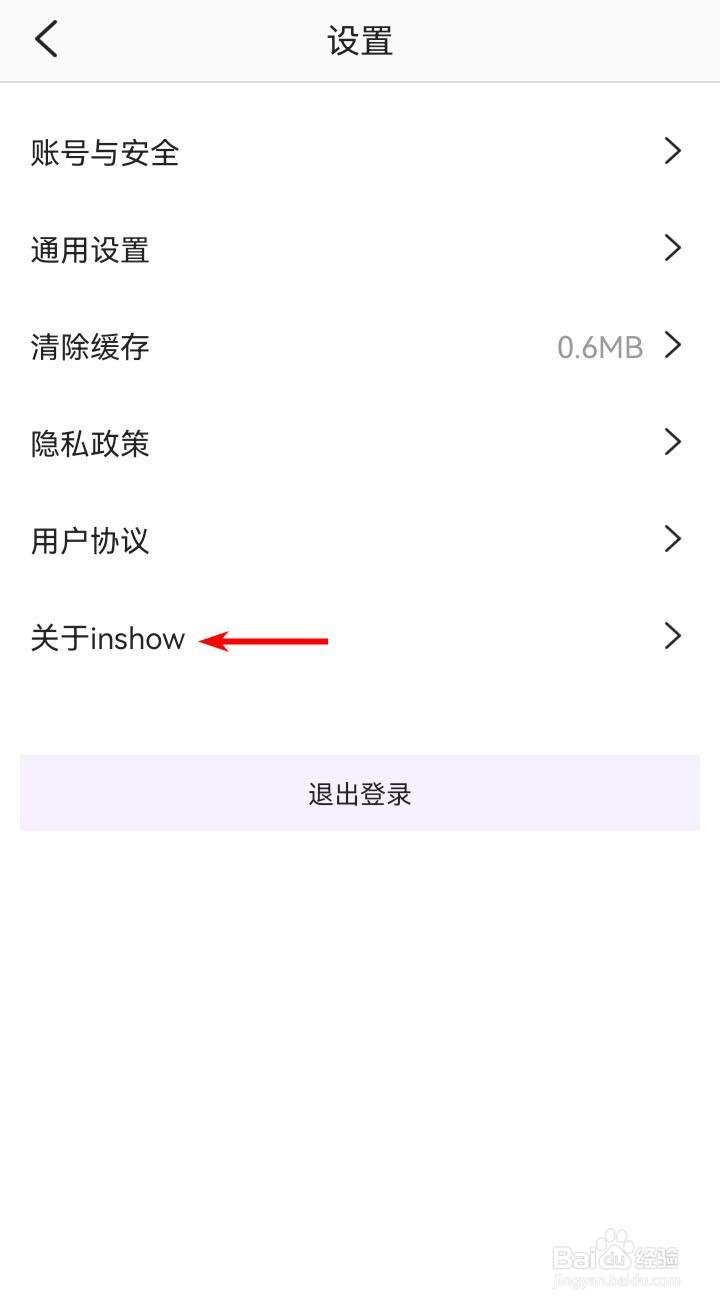Tap the chevron on the 隐私政策 row
This screenshot has width=720, height=1306.
coord(672,442)
